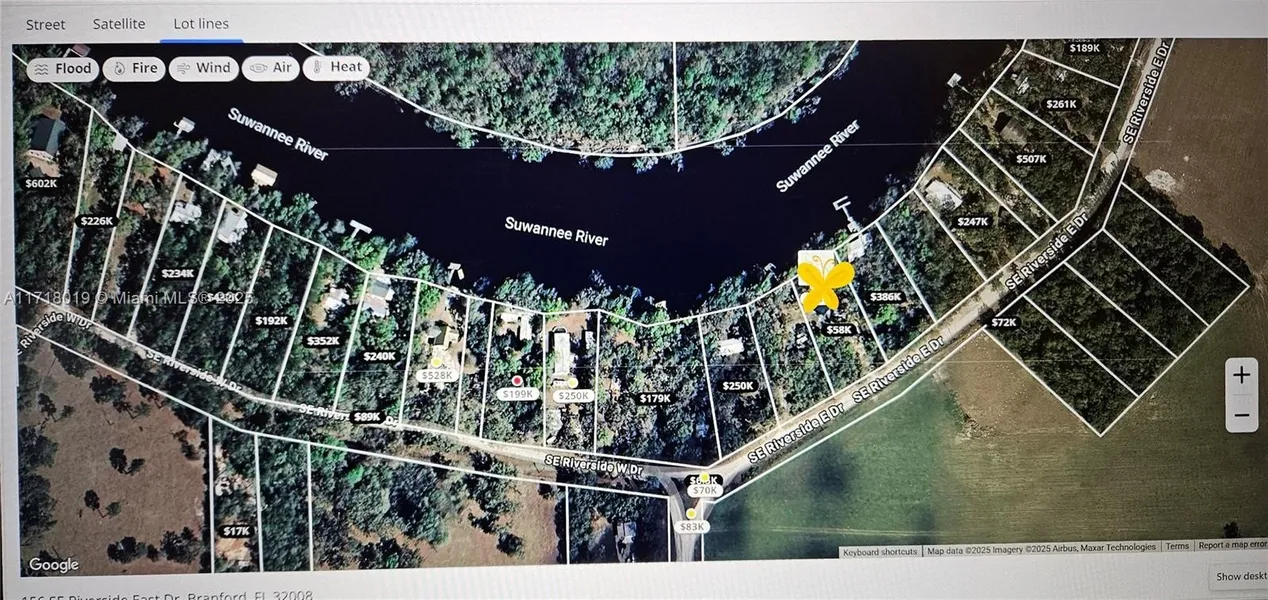Screen dimensions: 1268x600
Task: Enable the Wind risk chip
Action: tap(203, 69)
